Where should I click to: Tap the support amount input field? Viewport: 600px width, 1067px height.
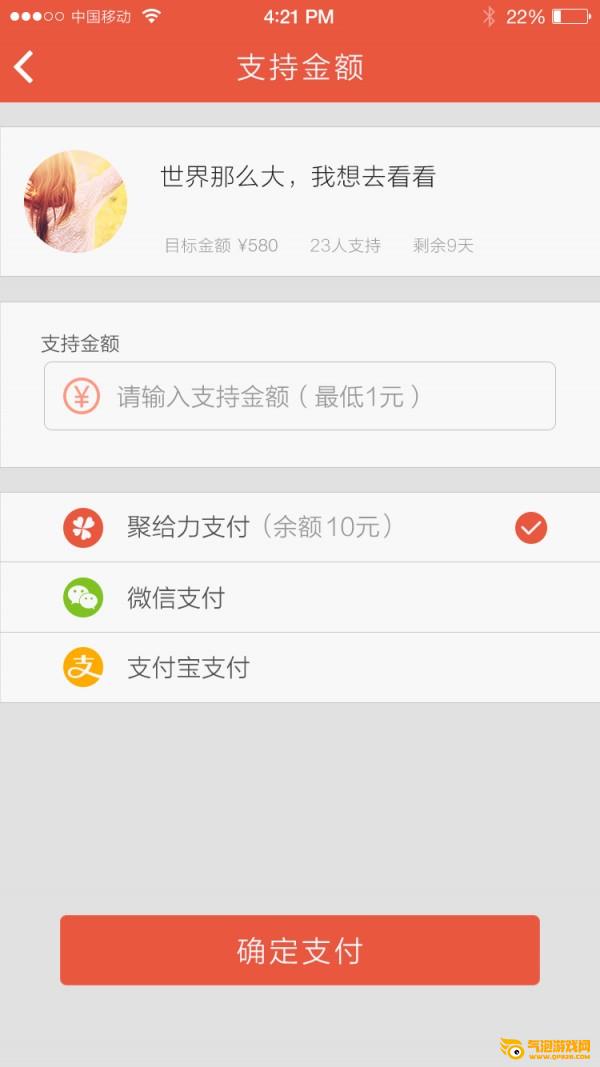pos(299,395)
